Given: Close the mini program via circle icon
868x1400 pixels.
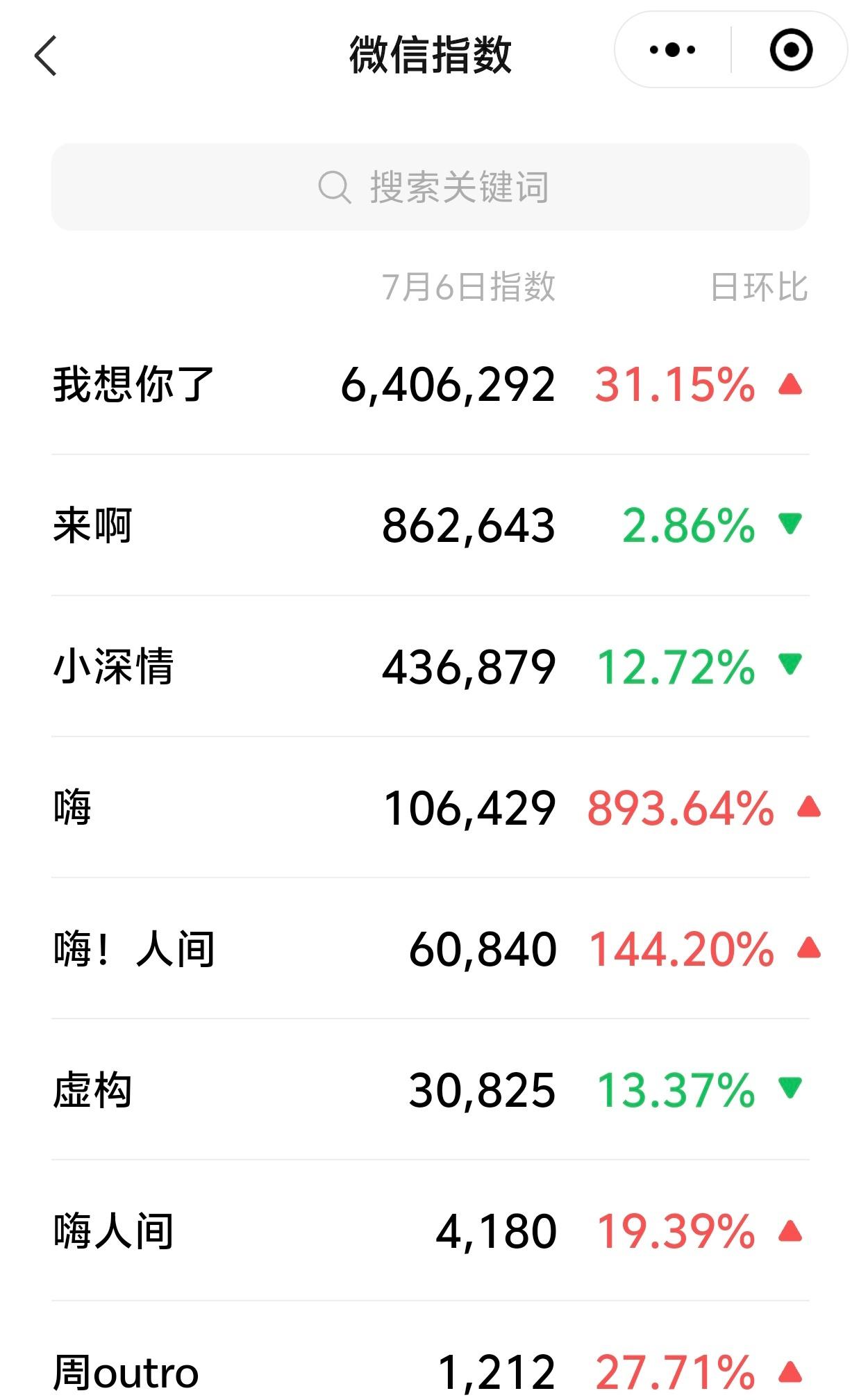Looking at the screenshot, I should tap(791, 50).
